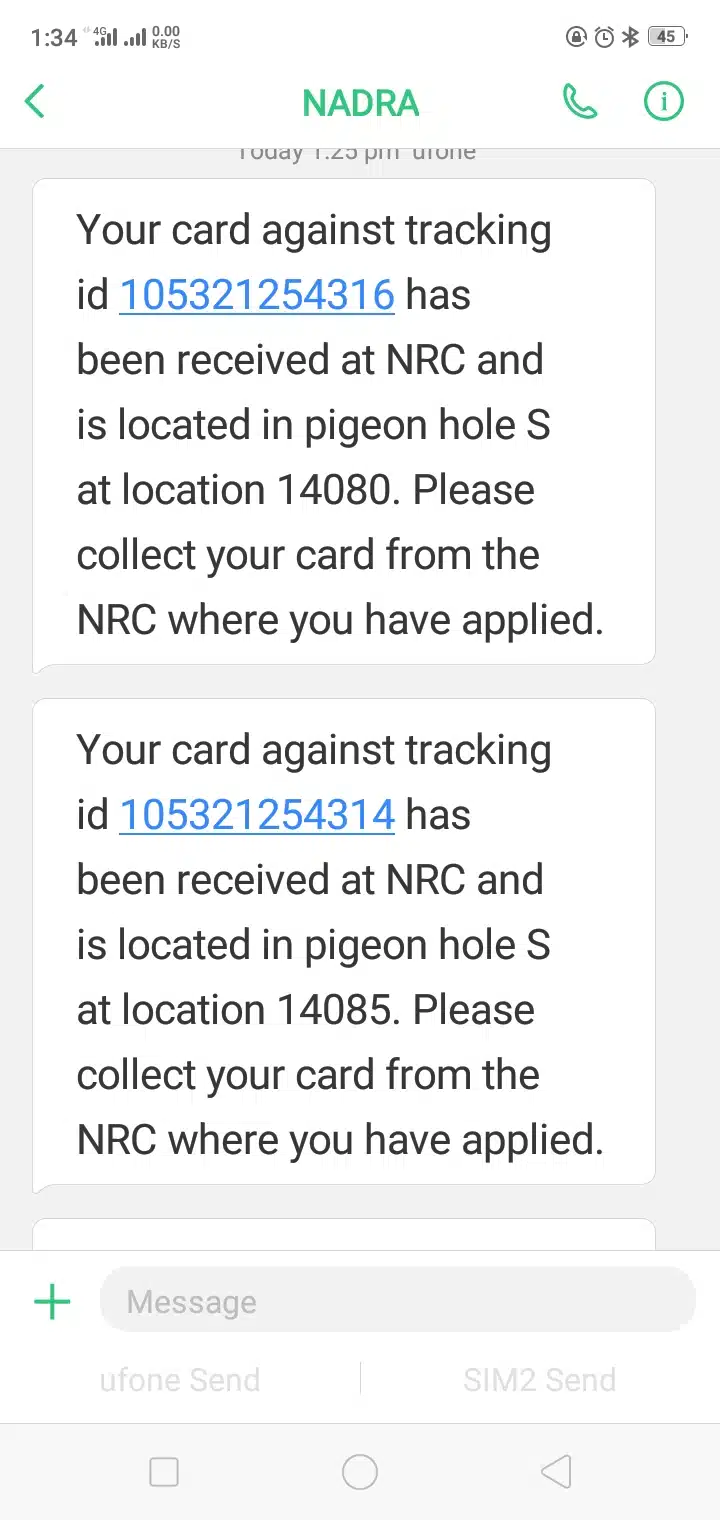This screenshot has width=720, height=1520.
Task: Call NADRA using the phone icon
Action: pos(580,102)
